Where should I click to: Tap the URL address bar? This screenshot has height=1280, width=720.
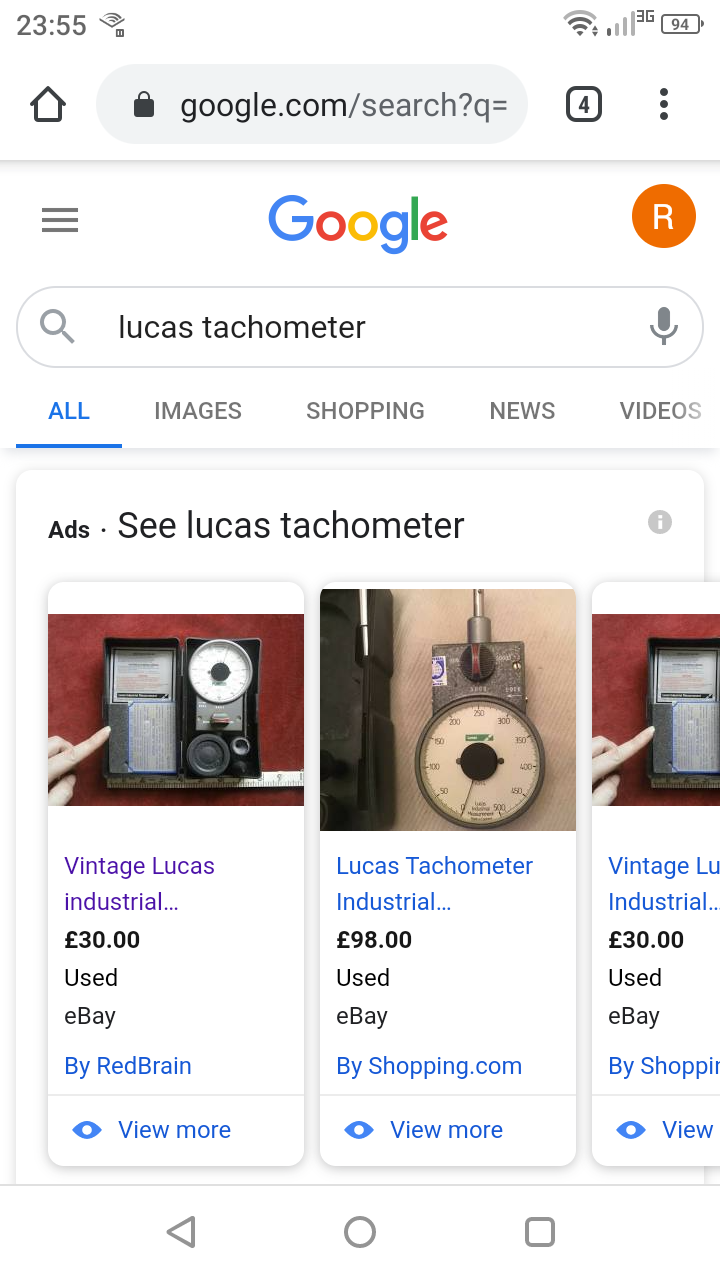click(330, 105)
